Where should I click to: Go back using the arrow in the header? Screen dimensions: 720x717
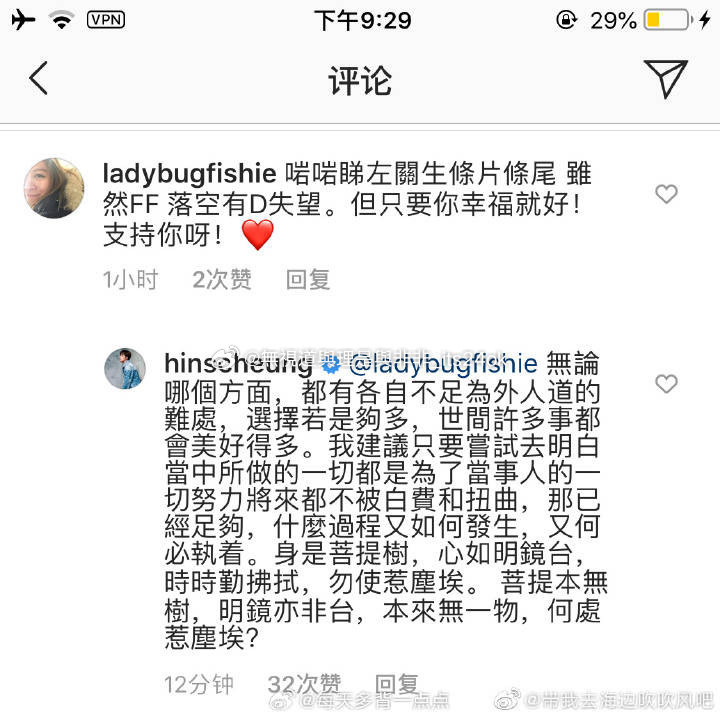point(38,79)
